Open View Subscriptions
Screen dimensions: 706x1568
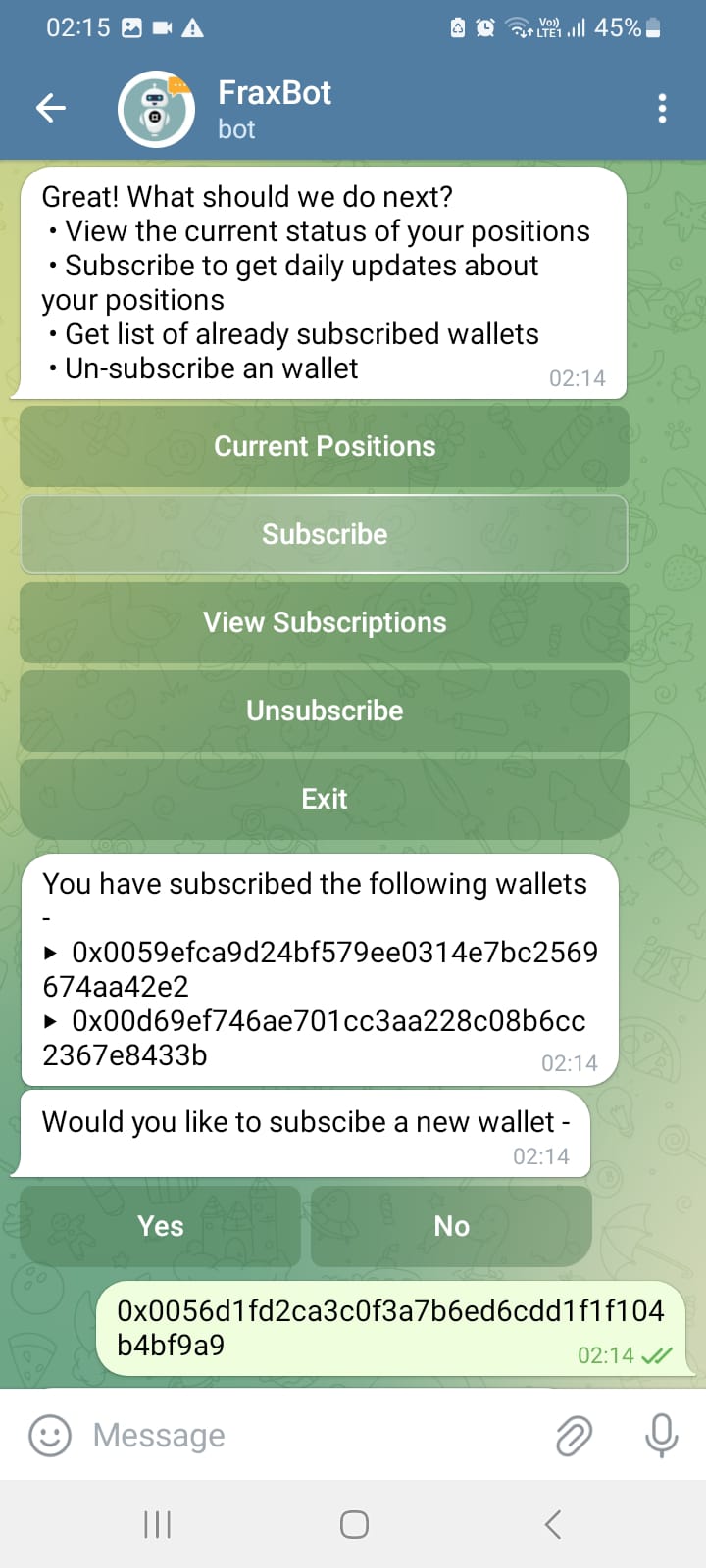[x=324, y=621]
